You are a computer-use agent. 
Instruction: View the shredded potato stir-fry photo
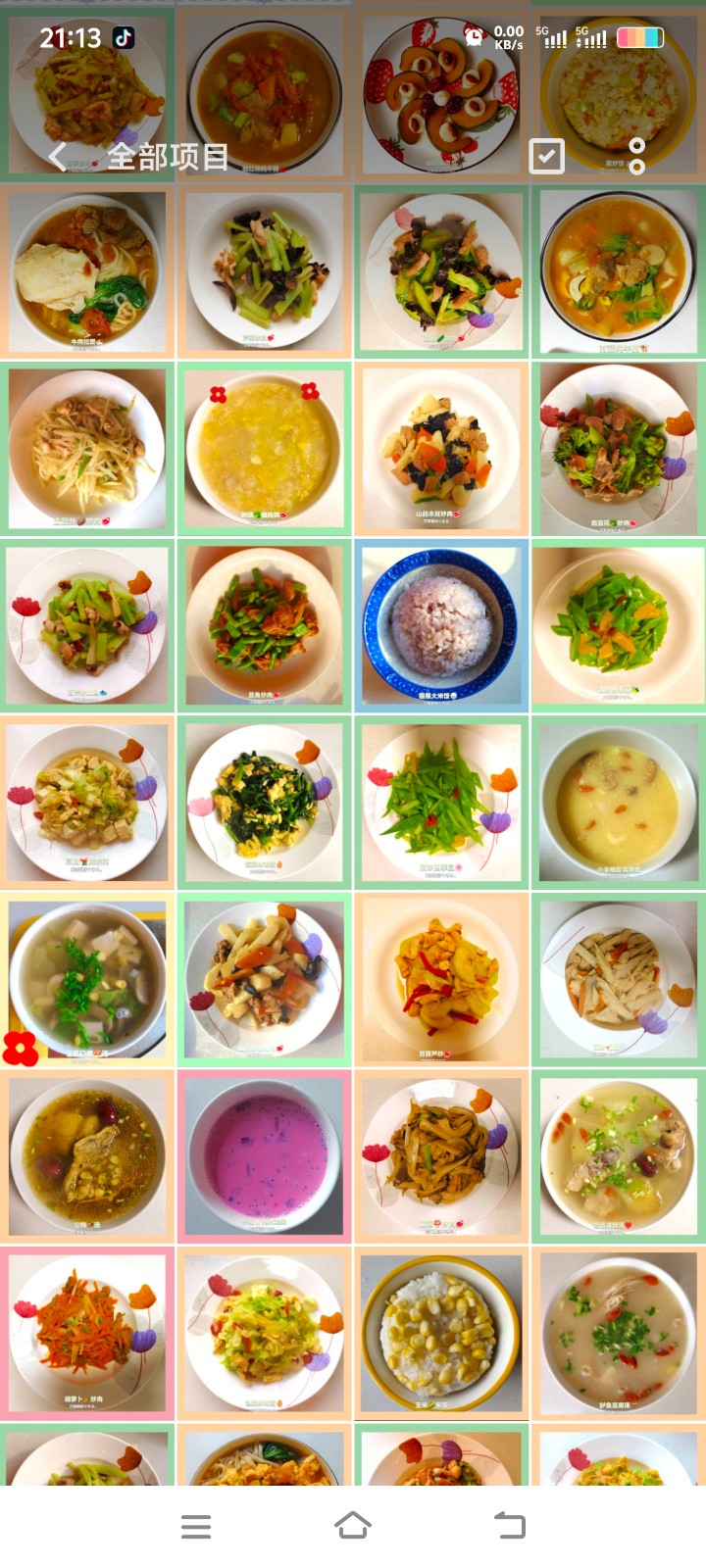(87, 449)
